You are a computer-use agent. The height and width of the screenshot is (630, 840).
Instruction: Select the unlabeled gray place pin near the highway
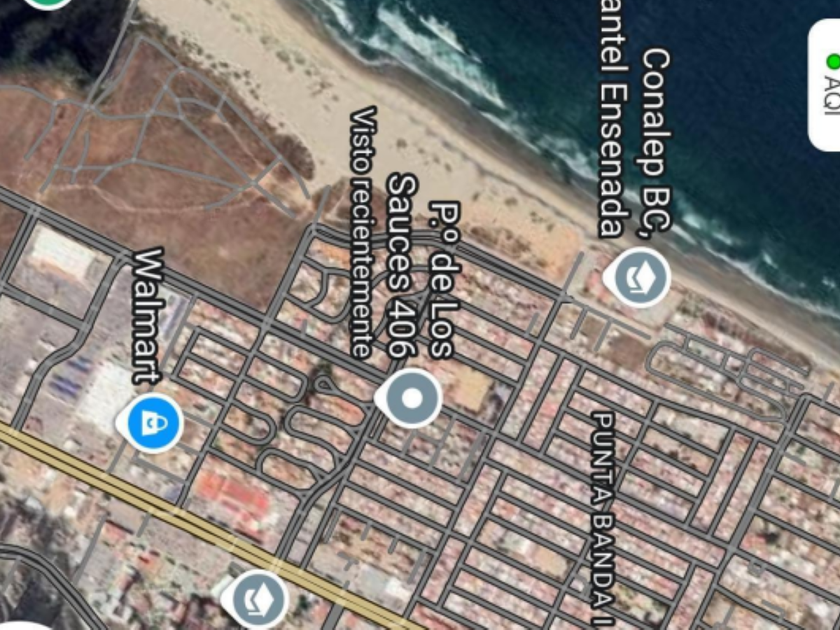click(257, 598)
